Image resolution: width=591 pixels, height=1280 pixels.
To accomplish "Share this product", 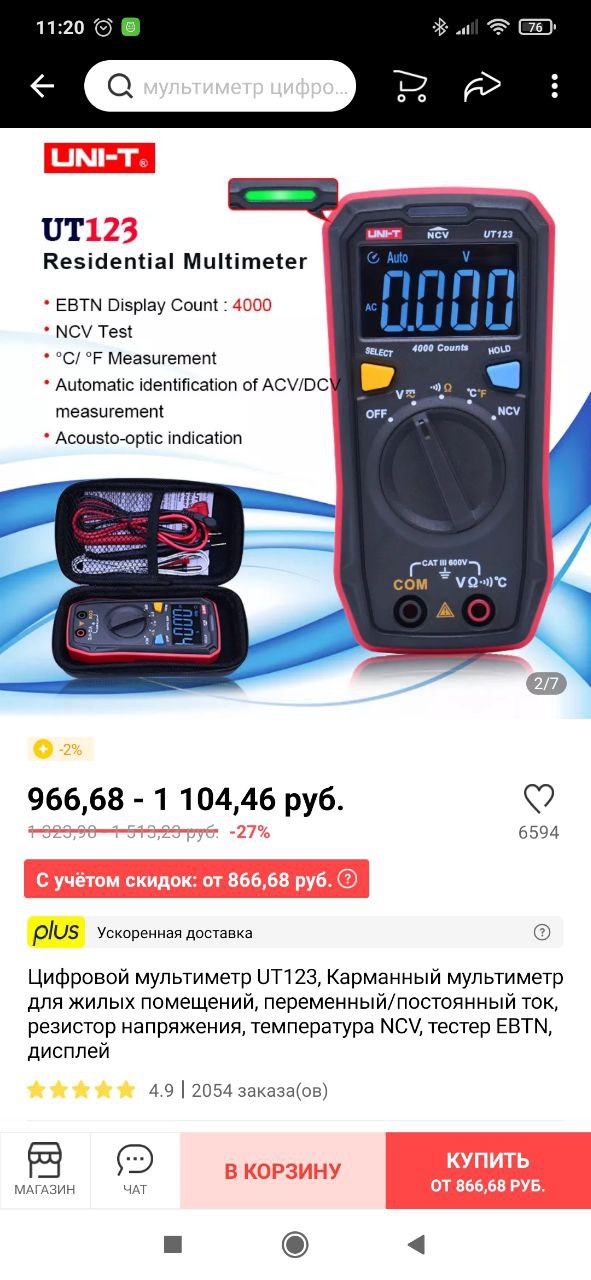I will pos(482,86).
